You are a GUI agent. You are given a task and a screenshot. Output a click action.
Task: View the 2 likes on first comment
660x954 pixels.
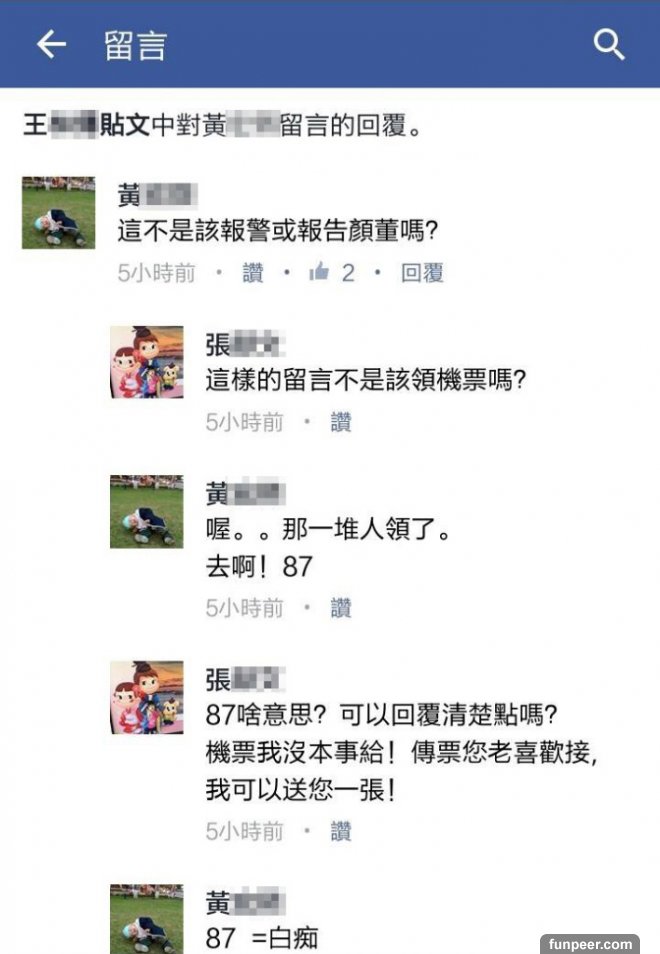coord(333,273)
